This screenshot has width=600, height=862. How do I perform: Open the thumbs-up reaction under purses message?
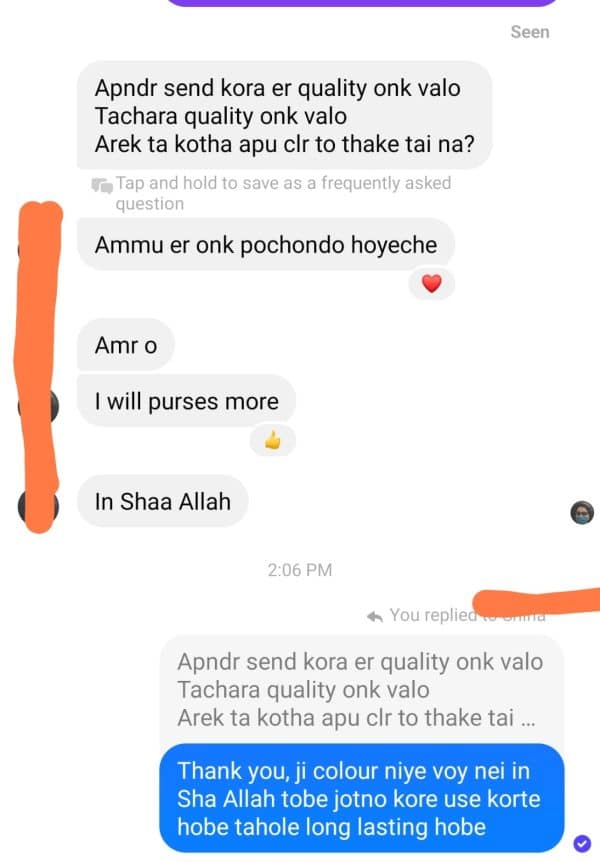click(273, 440)
